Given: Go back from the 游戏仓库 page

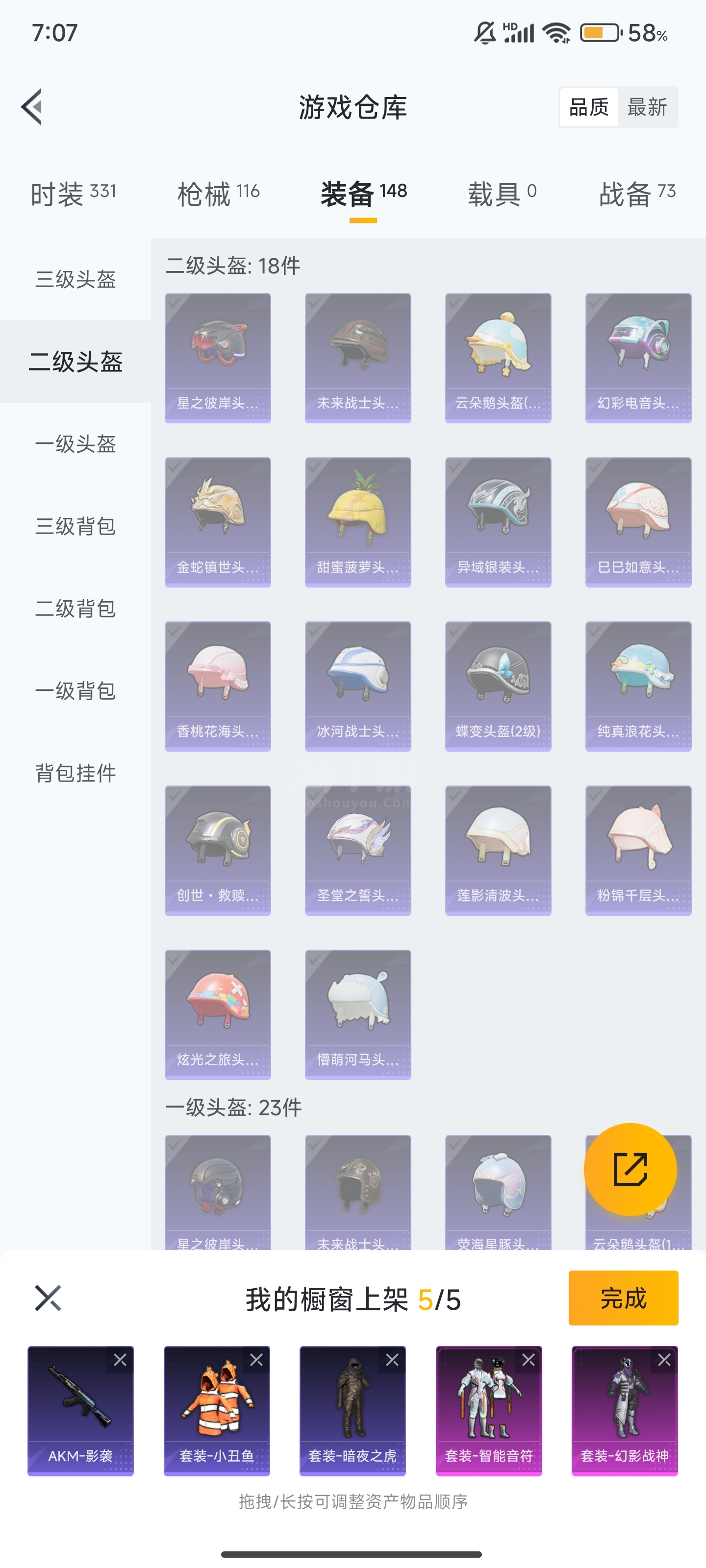Looking at the screenshot, I should pyautogui.click(x=32, y=107).
